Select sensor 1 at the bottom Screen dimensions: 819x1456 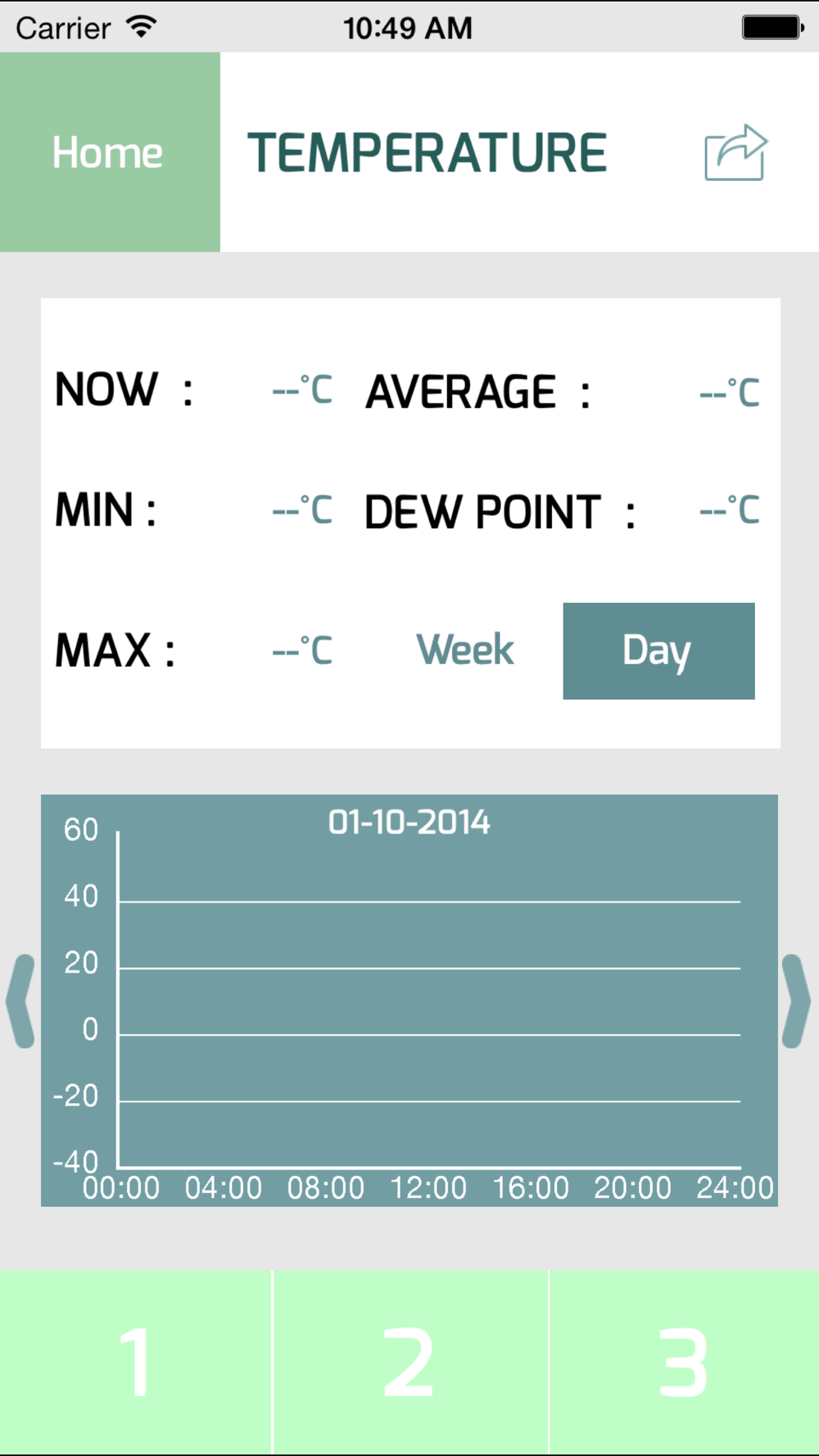click(135, 1363)
